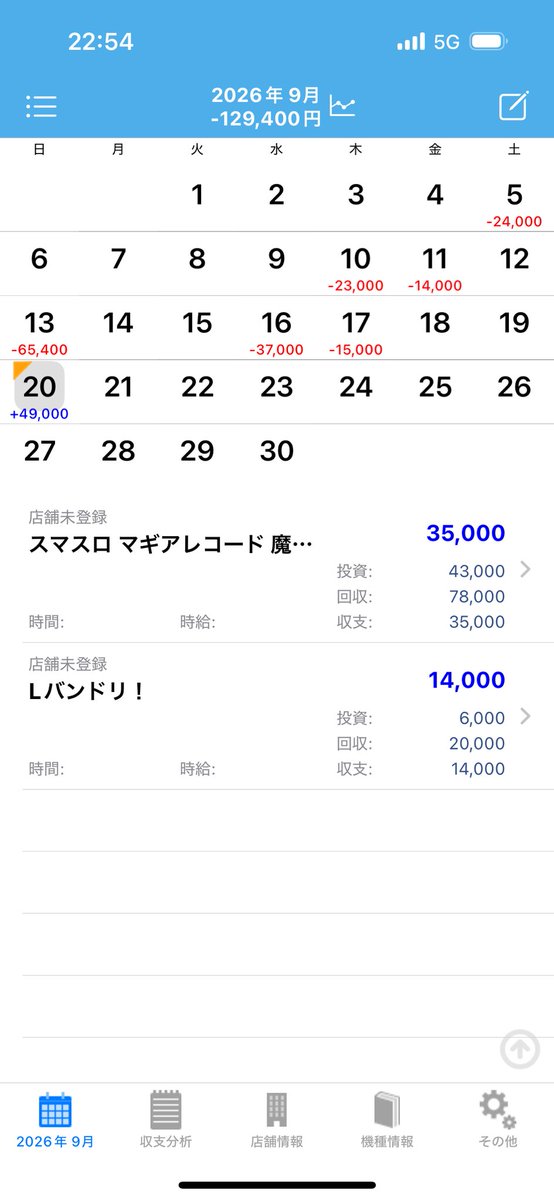Select September 11 on the calendar

point(435,266)
